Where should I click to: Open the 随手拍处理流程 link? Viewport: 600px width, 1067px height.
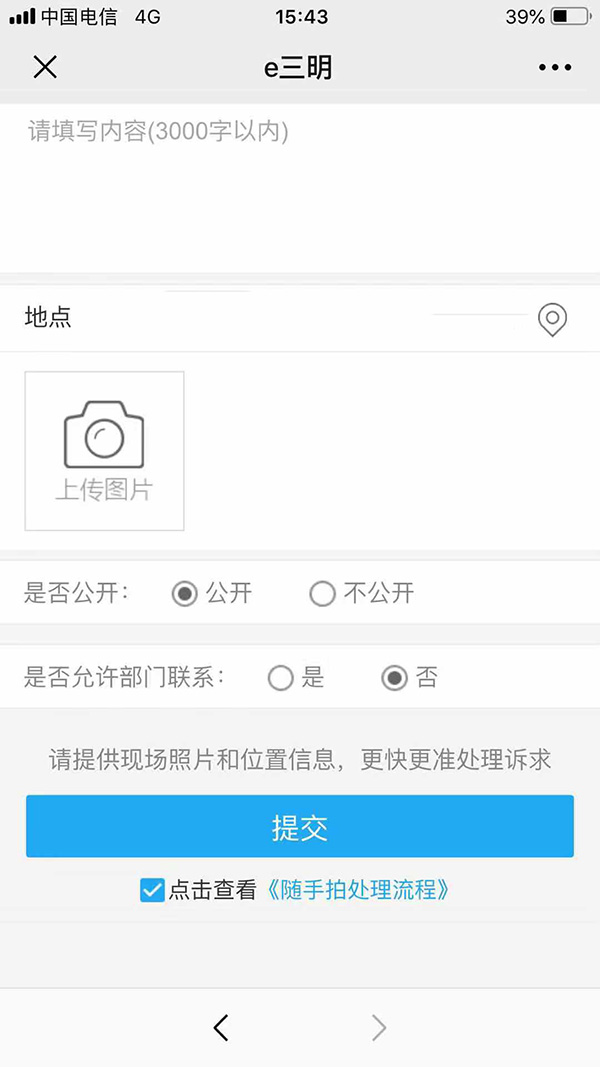coord(356,890)
